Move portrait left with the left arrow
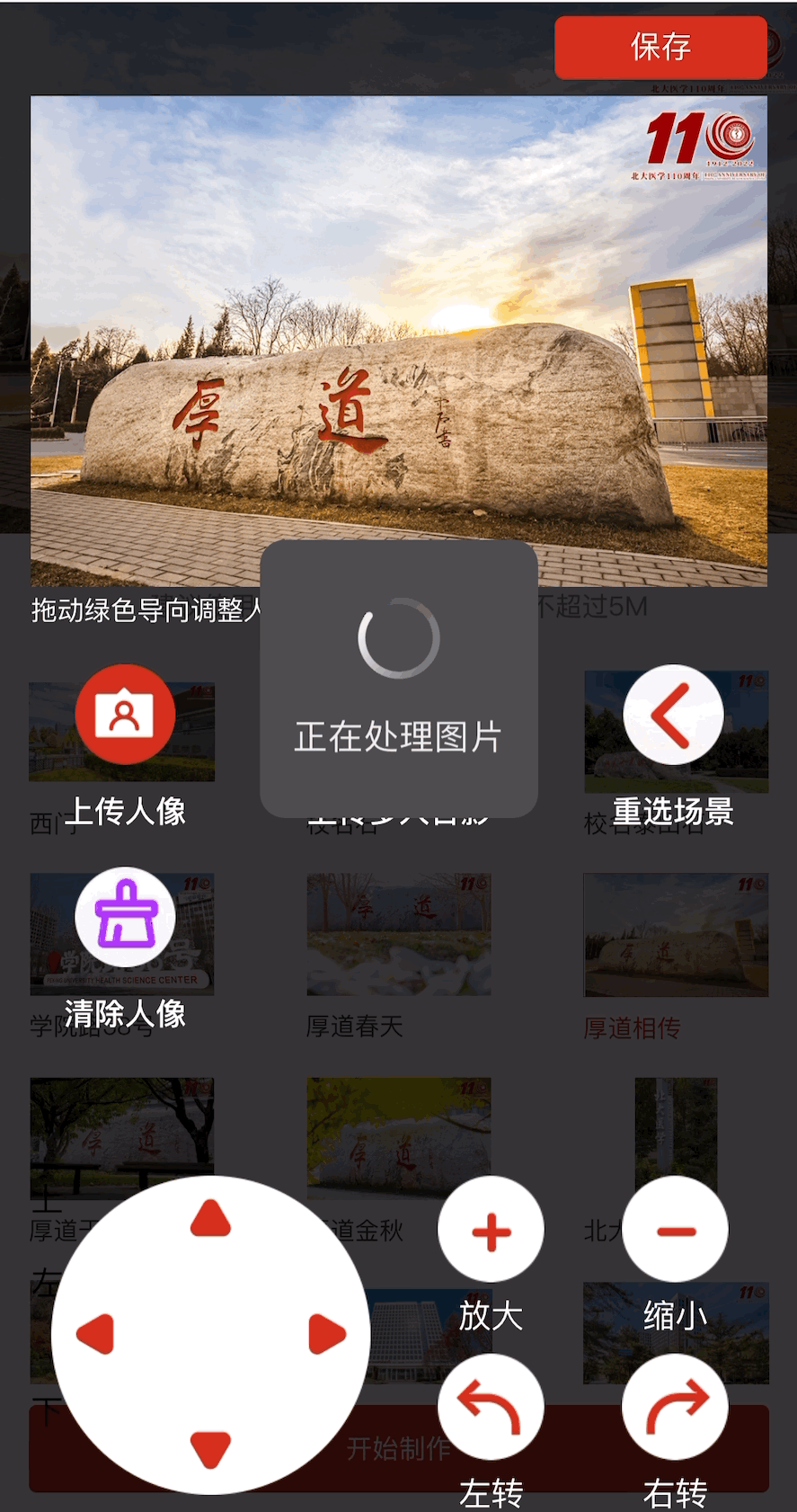This screenshot has height=1512, width=797. click(96, 1334)
